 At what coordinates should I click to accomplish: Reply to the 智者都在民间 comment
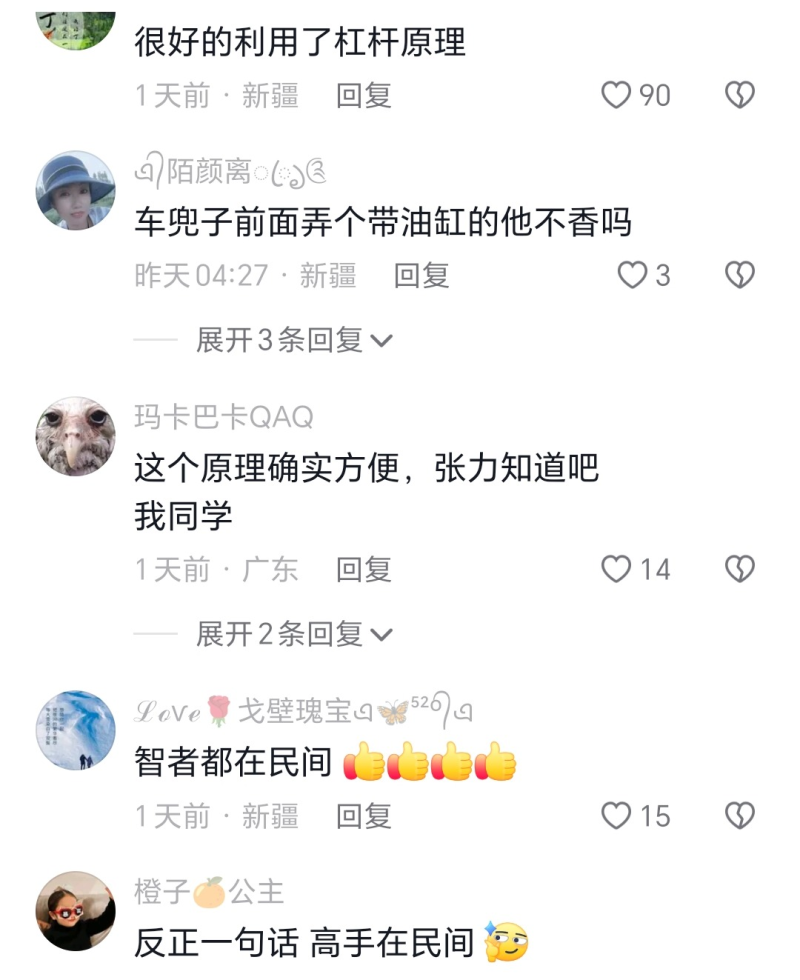[363, 816]
